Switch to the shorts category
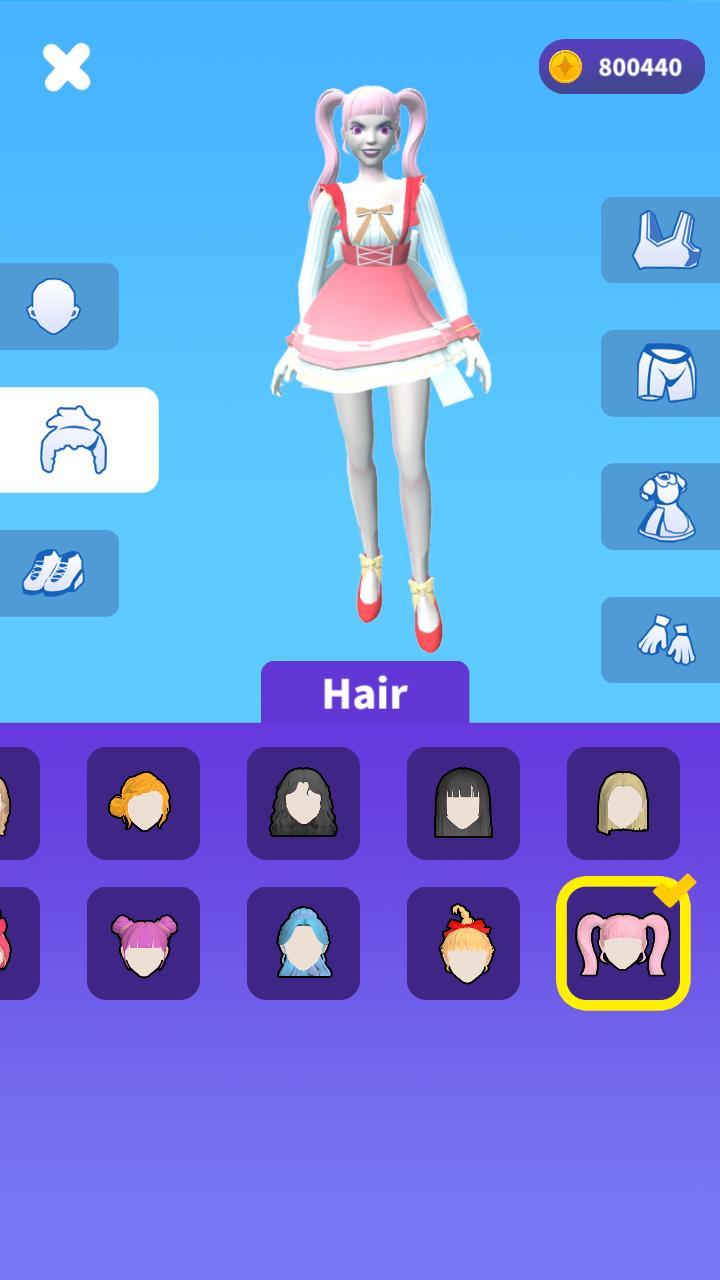 [x=664, y=373]
